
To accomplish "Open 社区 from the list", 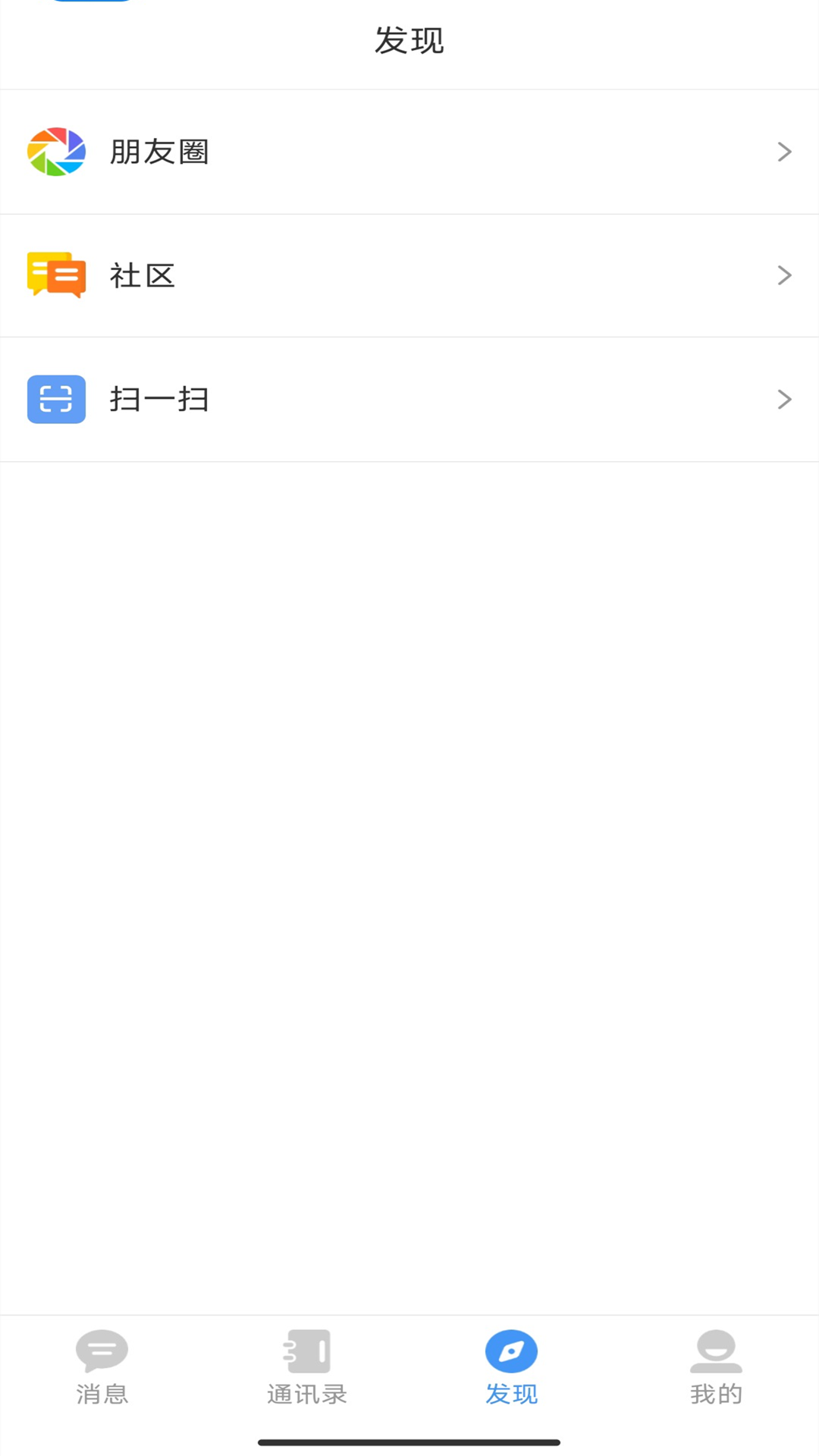I will [143, 275].
